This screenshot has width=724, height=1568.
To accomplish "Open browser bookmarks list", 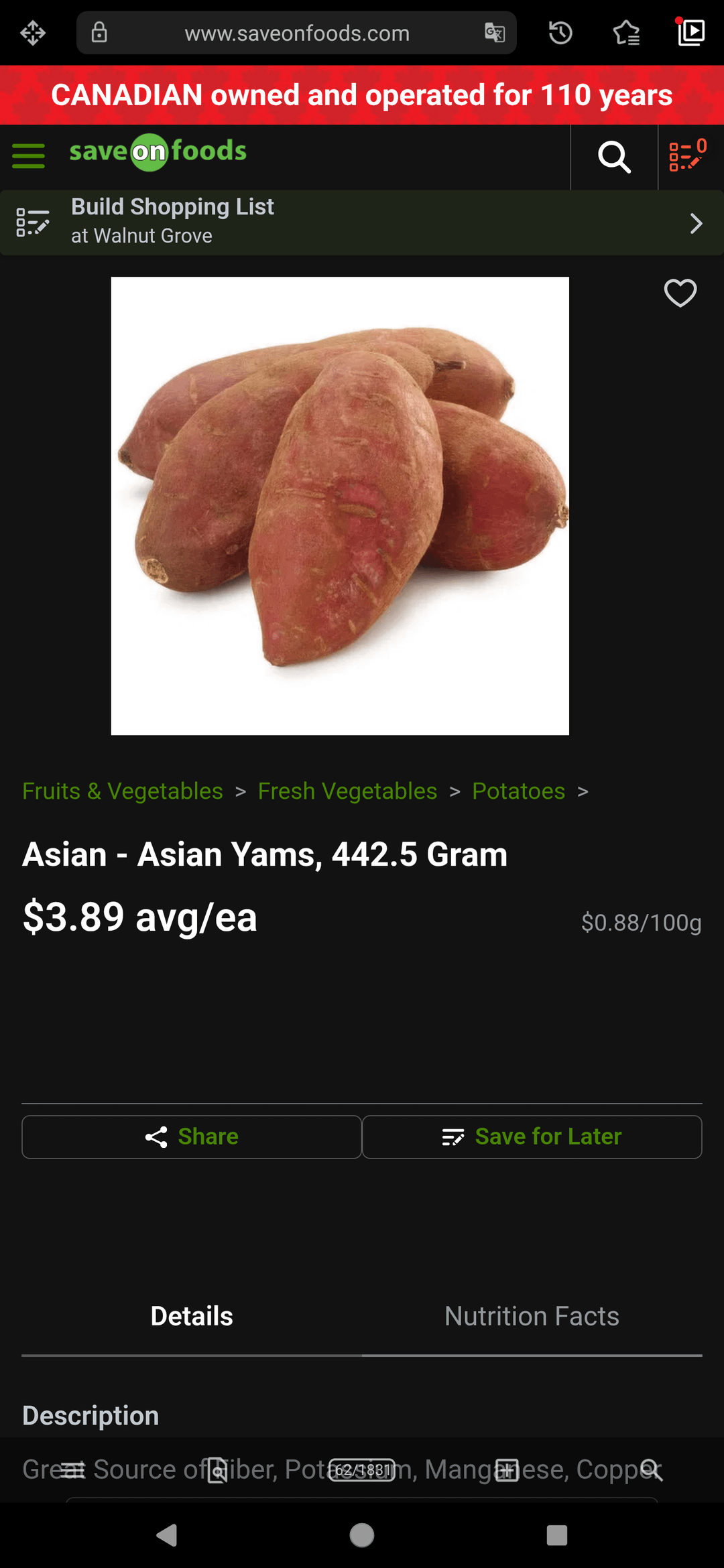I will tap(626, 33).
